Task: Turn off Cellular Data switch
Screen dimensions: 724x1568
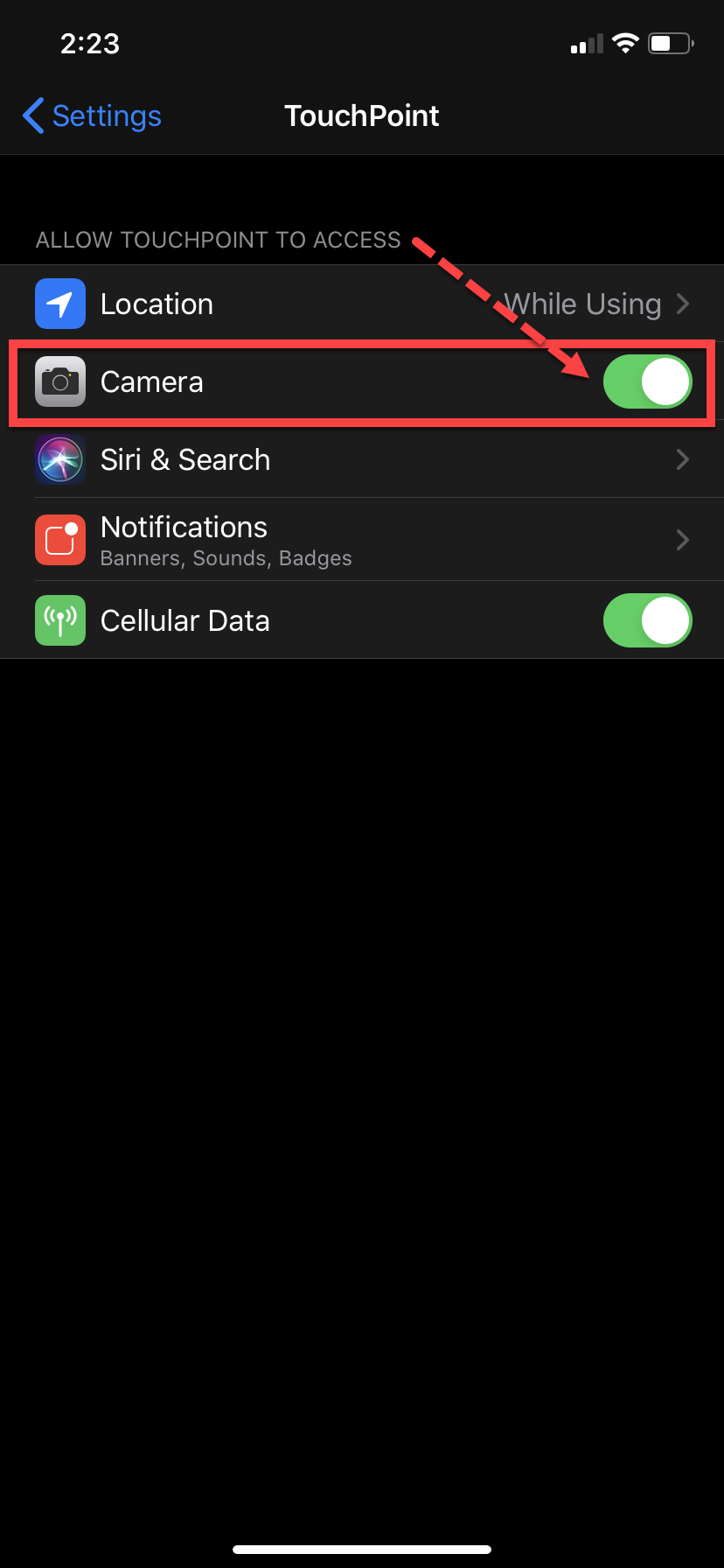Action: 647,621
